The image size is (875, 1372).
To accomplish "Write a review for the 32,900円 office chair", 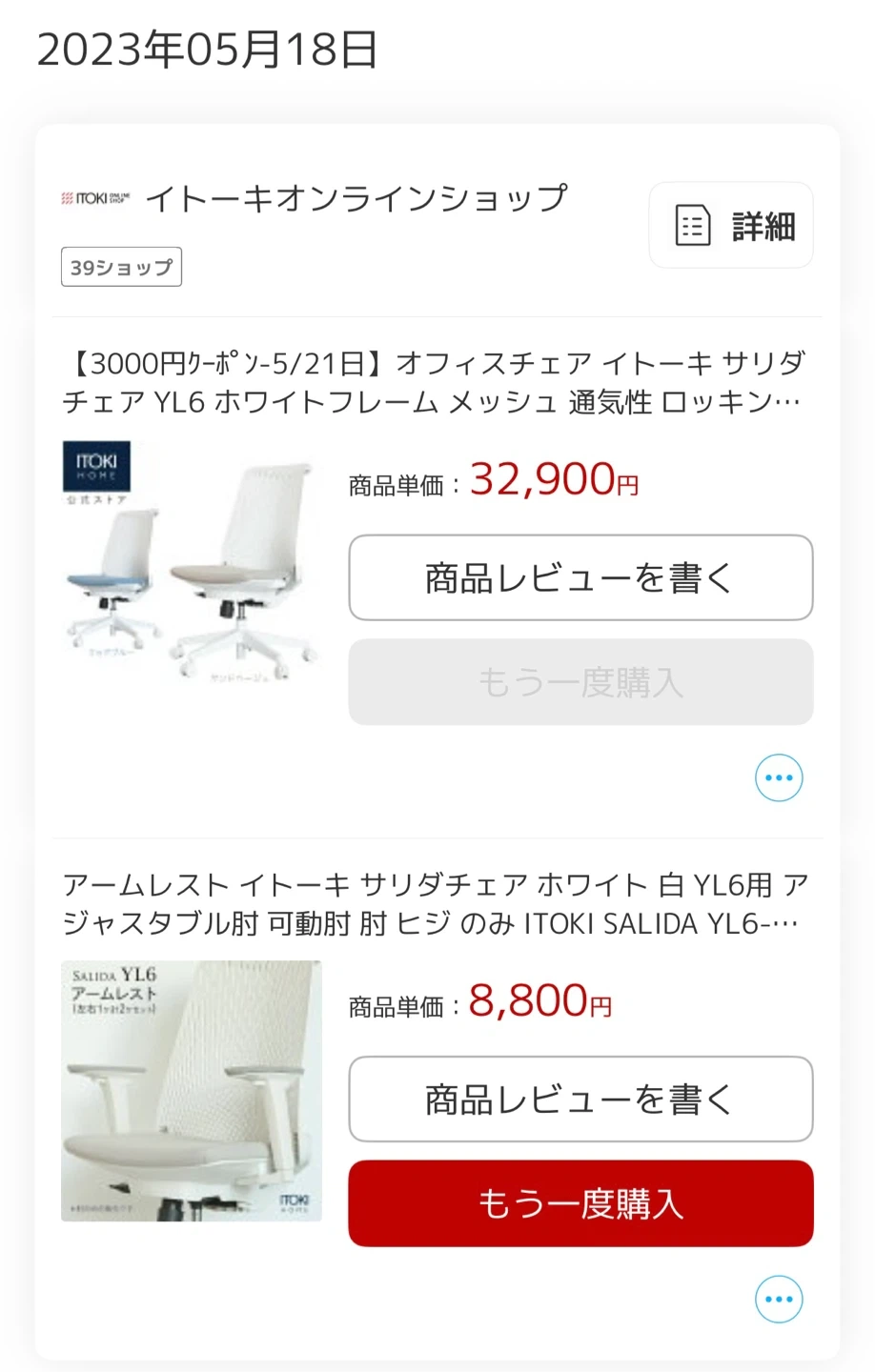I will coord(580,577).
